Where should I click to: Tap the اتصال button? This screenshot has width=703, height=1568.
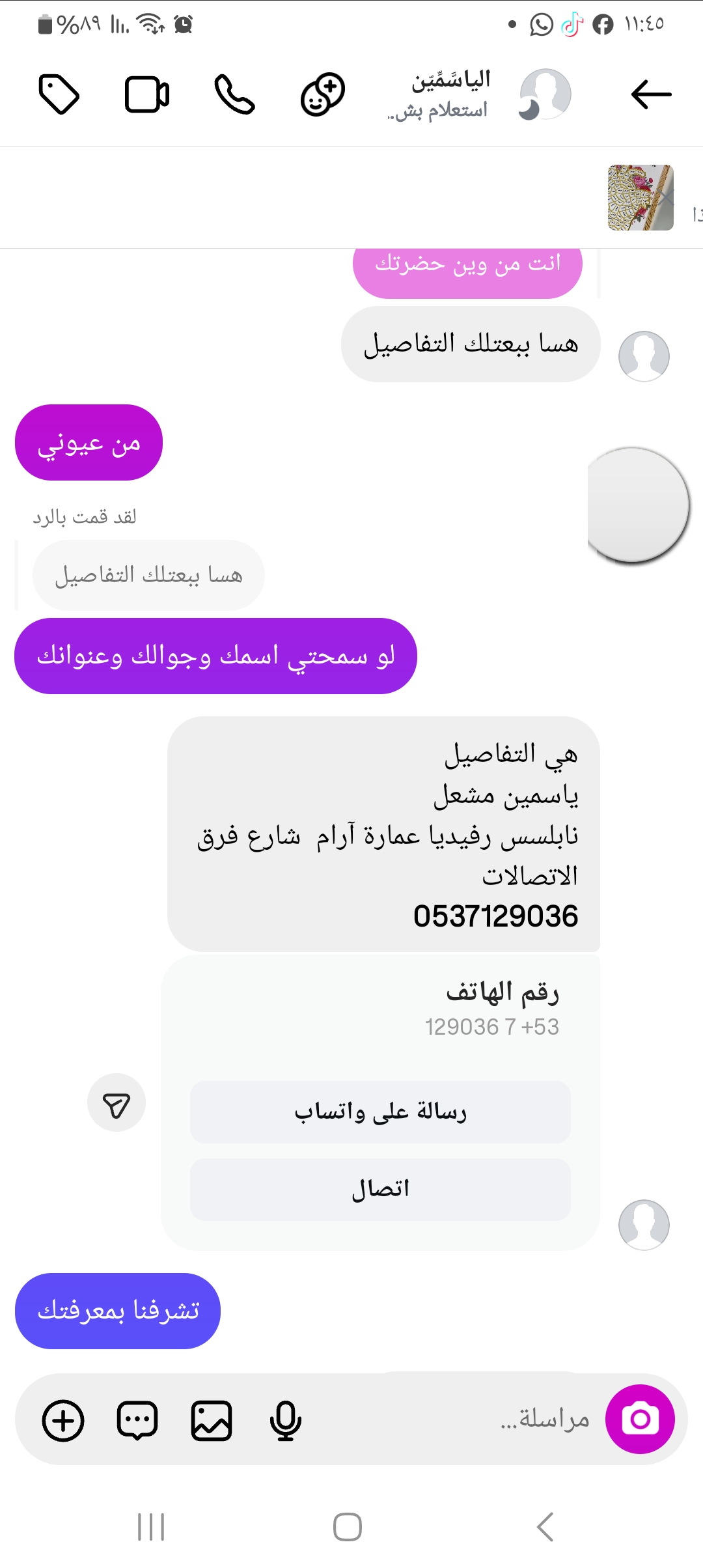[380, 1190]
